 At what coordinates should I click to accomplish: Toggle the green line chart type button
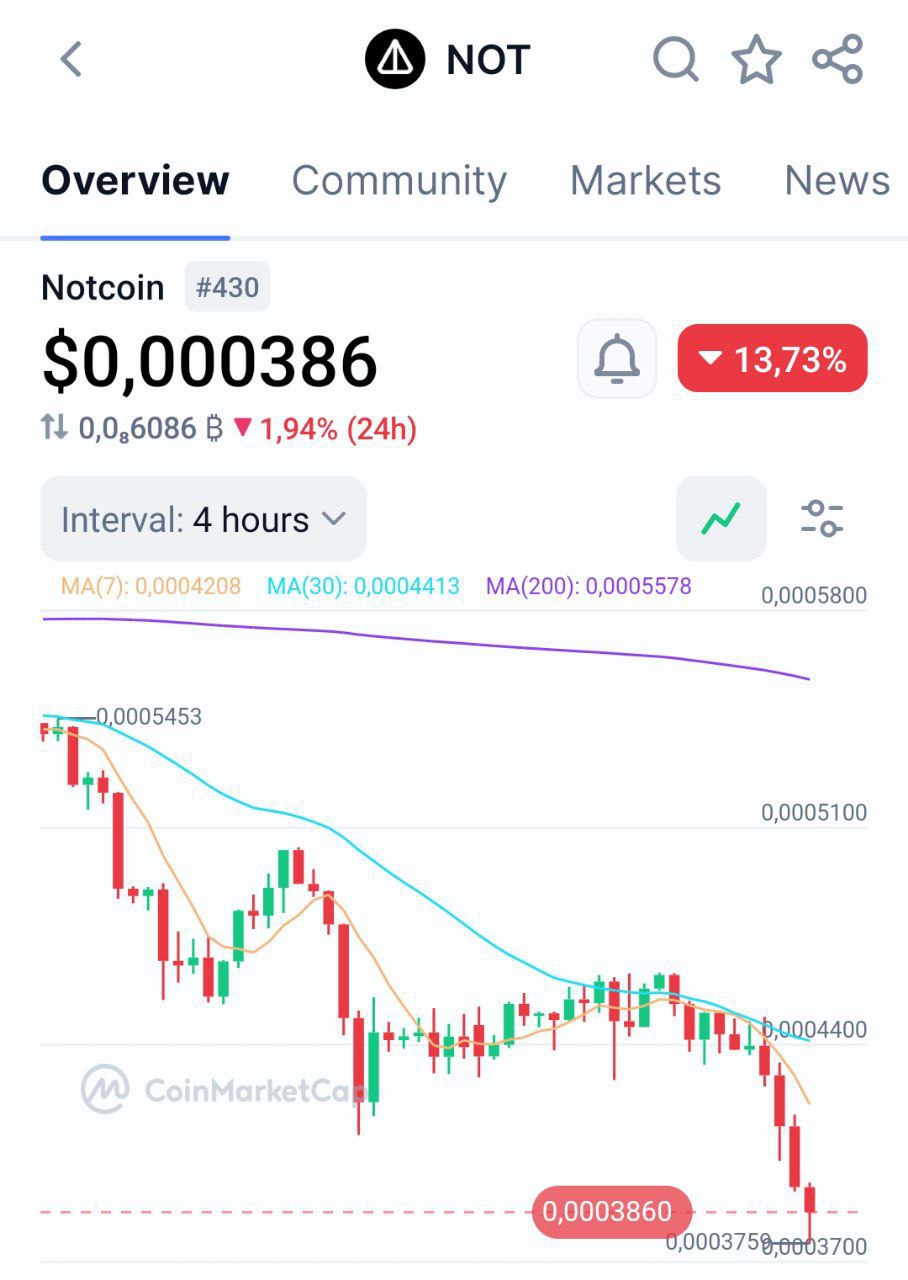pos(721,518)
